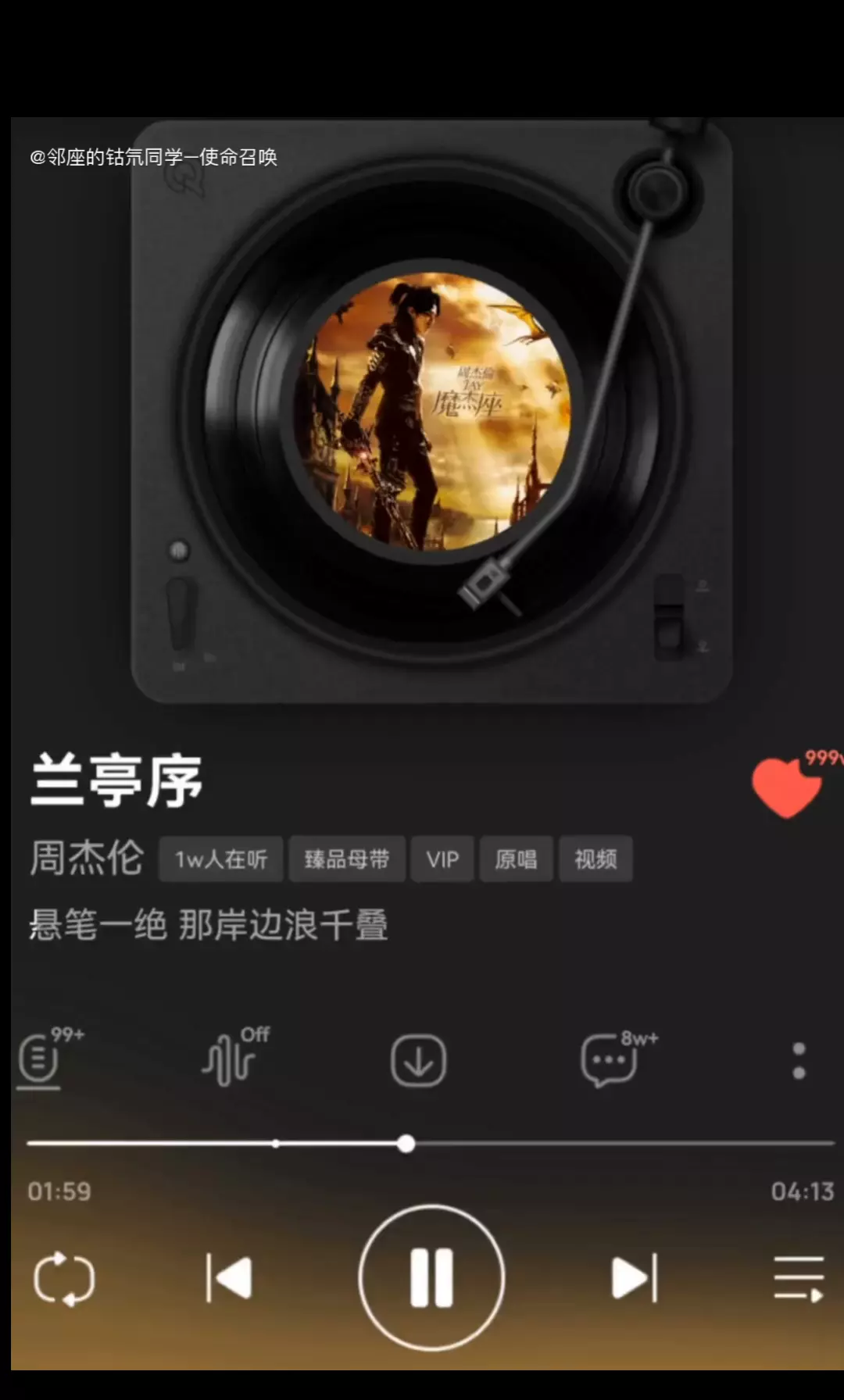Open the three-dot more options
This screenshot has height=1400, width=844.
[798, 1061]
